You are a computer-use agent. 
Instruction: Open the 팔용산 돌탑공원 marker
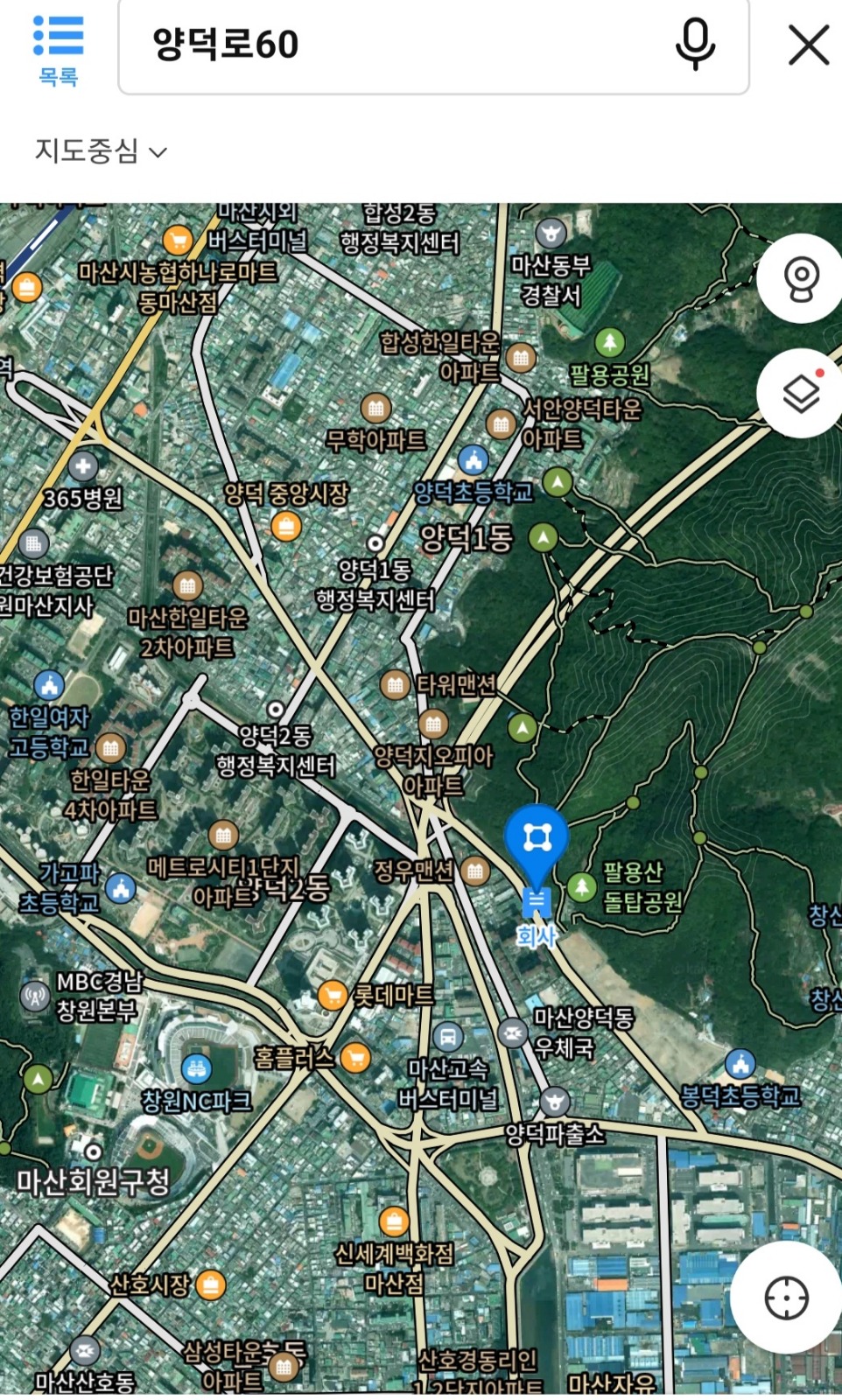581,886
